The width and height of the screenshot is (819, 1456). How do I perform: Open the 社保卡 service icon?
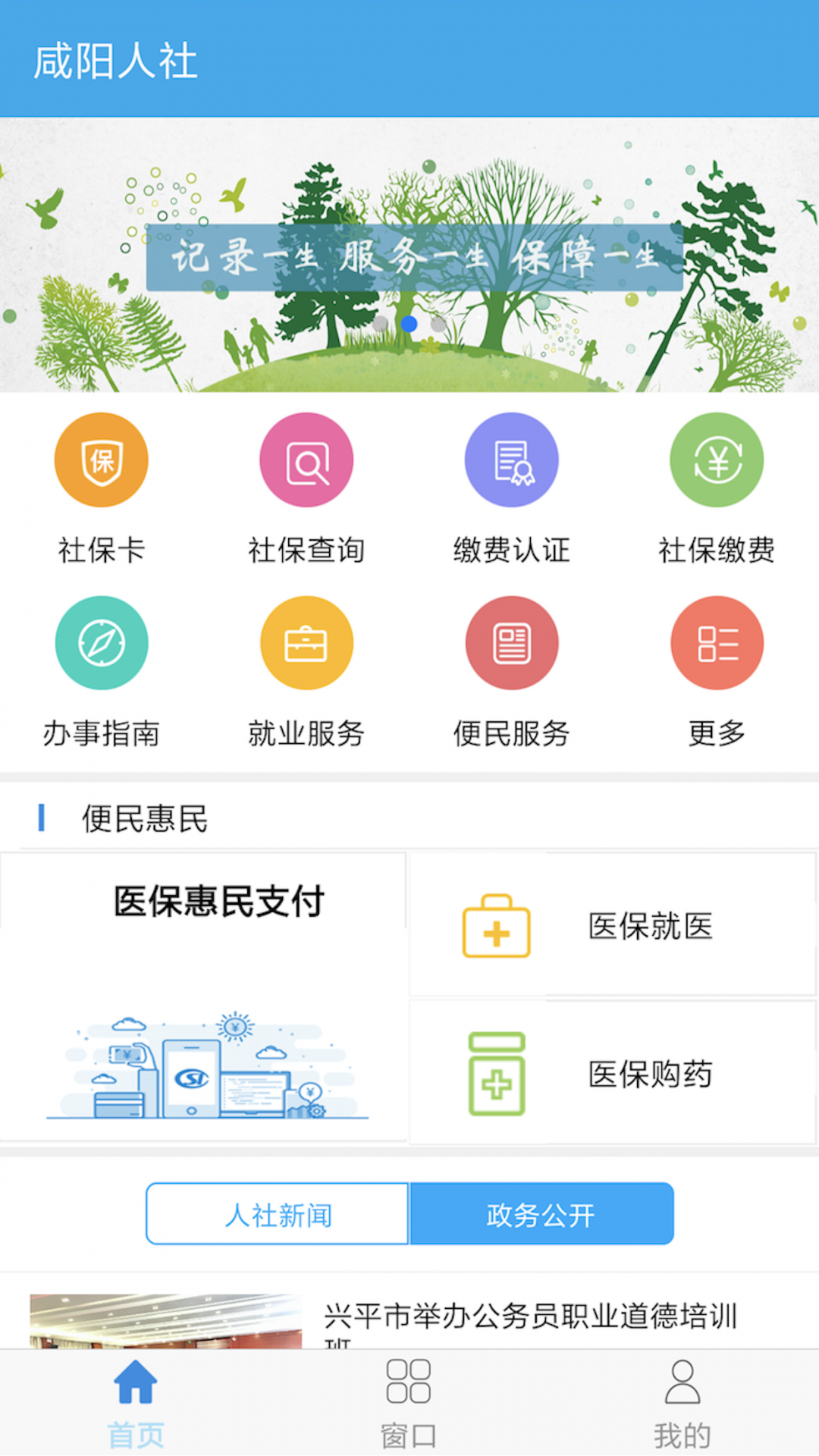[102, 460]
